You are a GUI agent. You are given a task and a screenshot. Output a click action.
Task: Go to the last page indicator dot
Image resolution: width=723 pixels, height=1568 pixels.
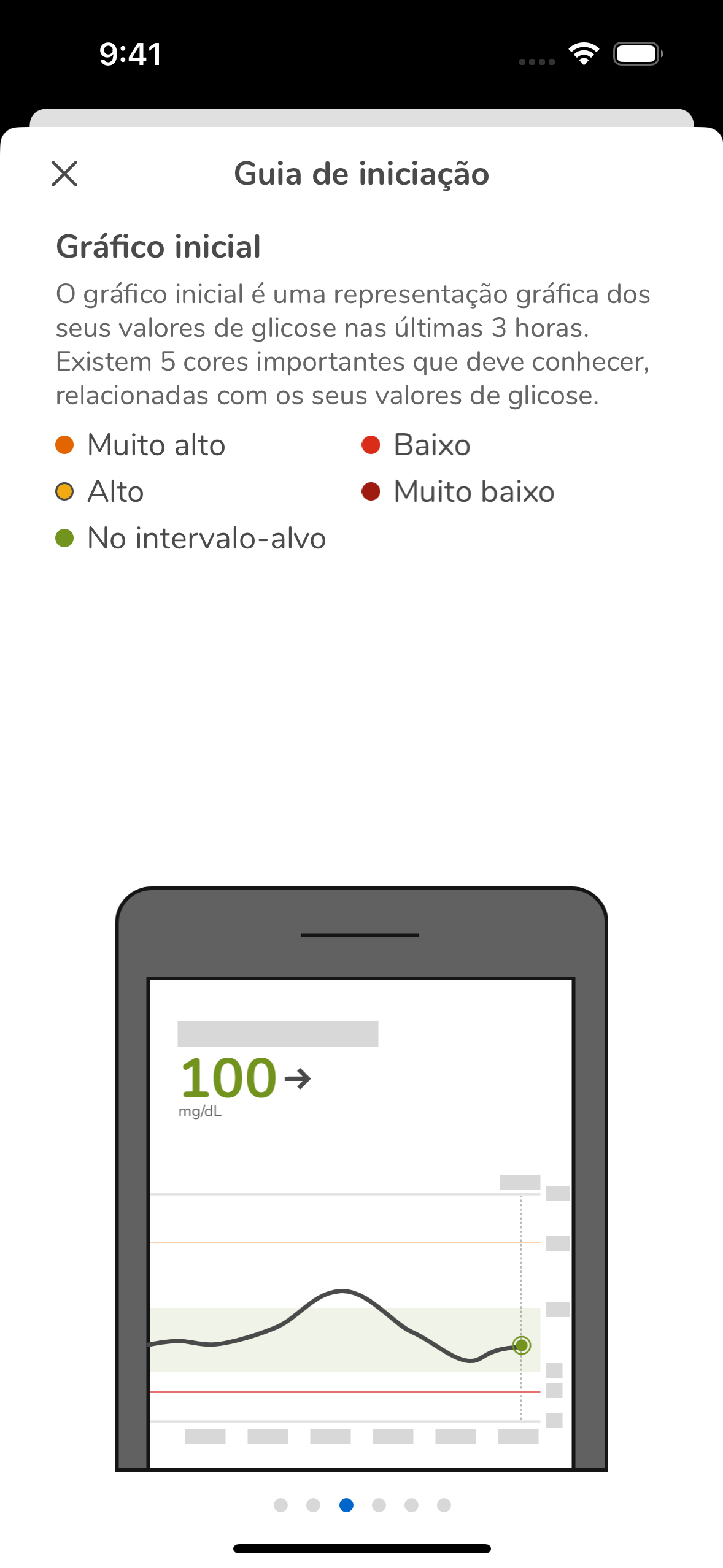pyautogui.click(x=444, y=1505)
